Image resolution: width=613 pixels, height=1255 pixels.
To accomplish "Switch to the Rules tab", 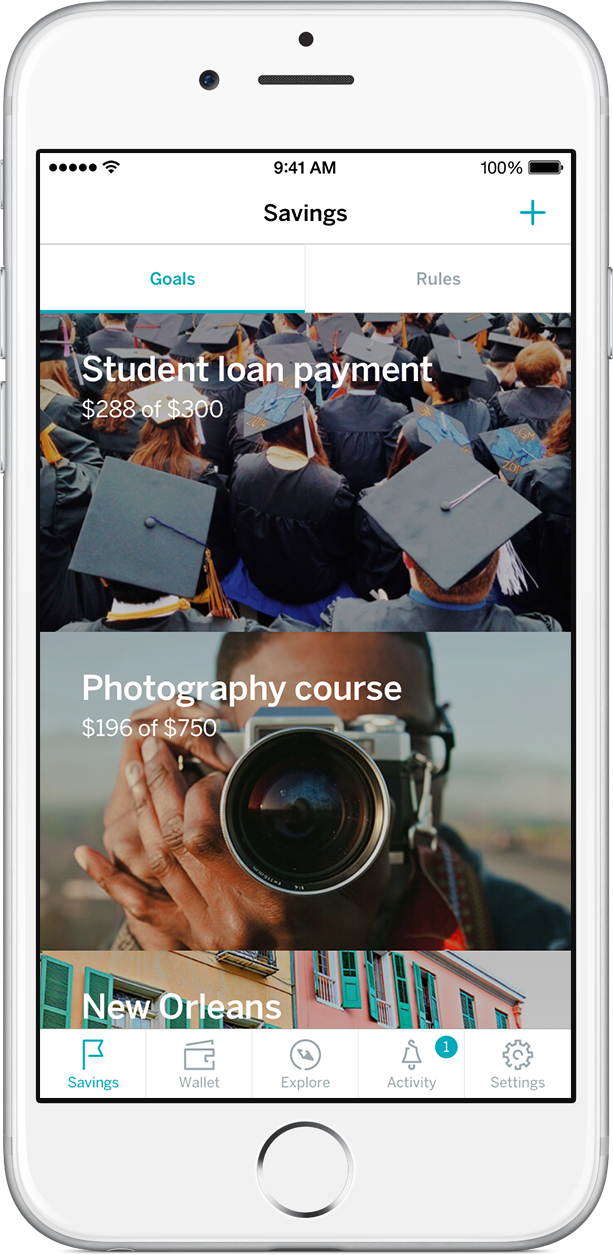I will coord(438,279).
